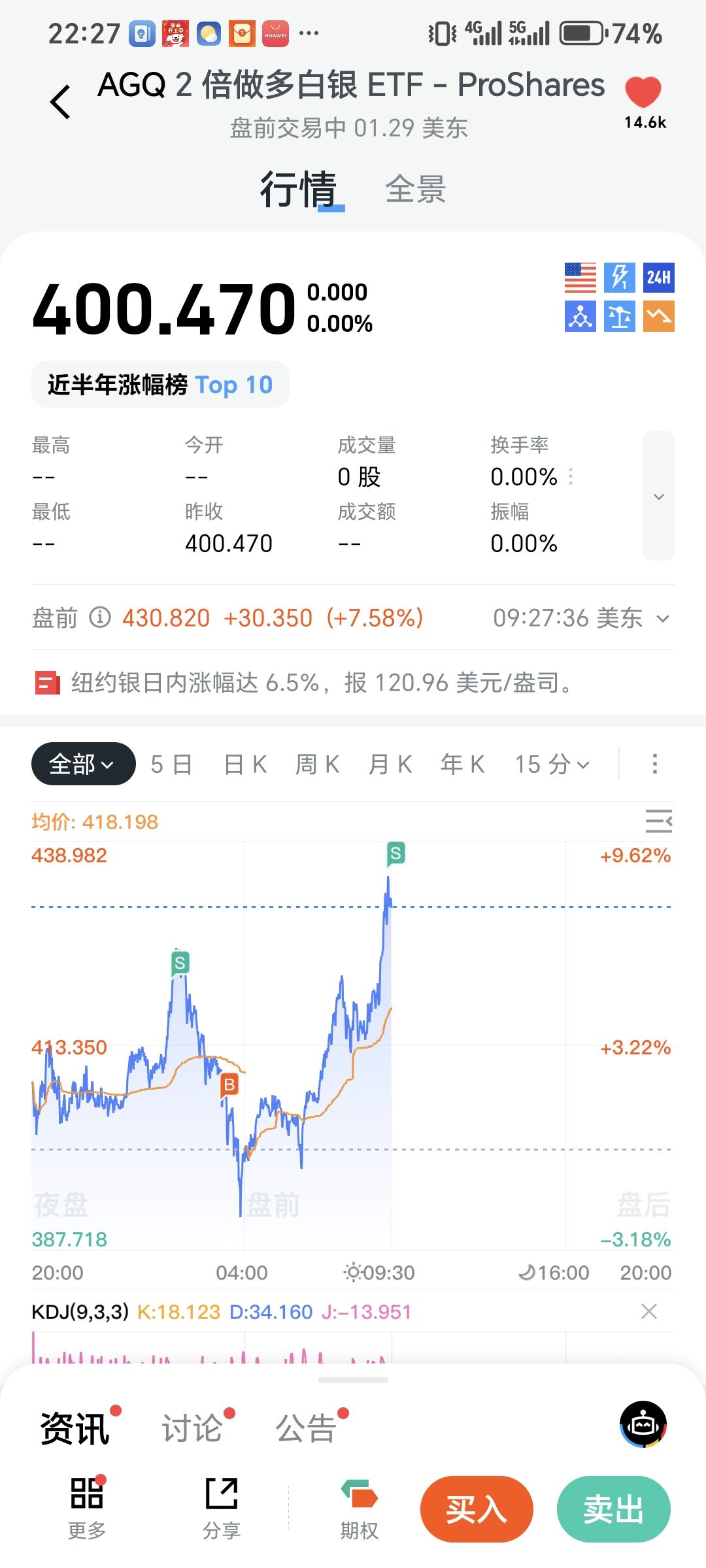Expand the 盘前 pre-market time dropdown
Screen dimensions: 706x1568
coord(663,618)
